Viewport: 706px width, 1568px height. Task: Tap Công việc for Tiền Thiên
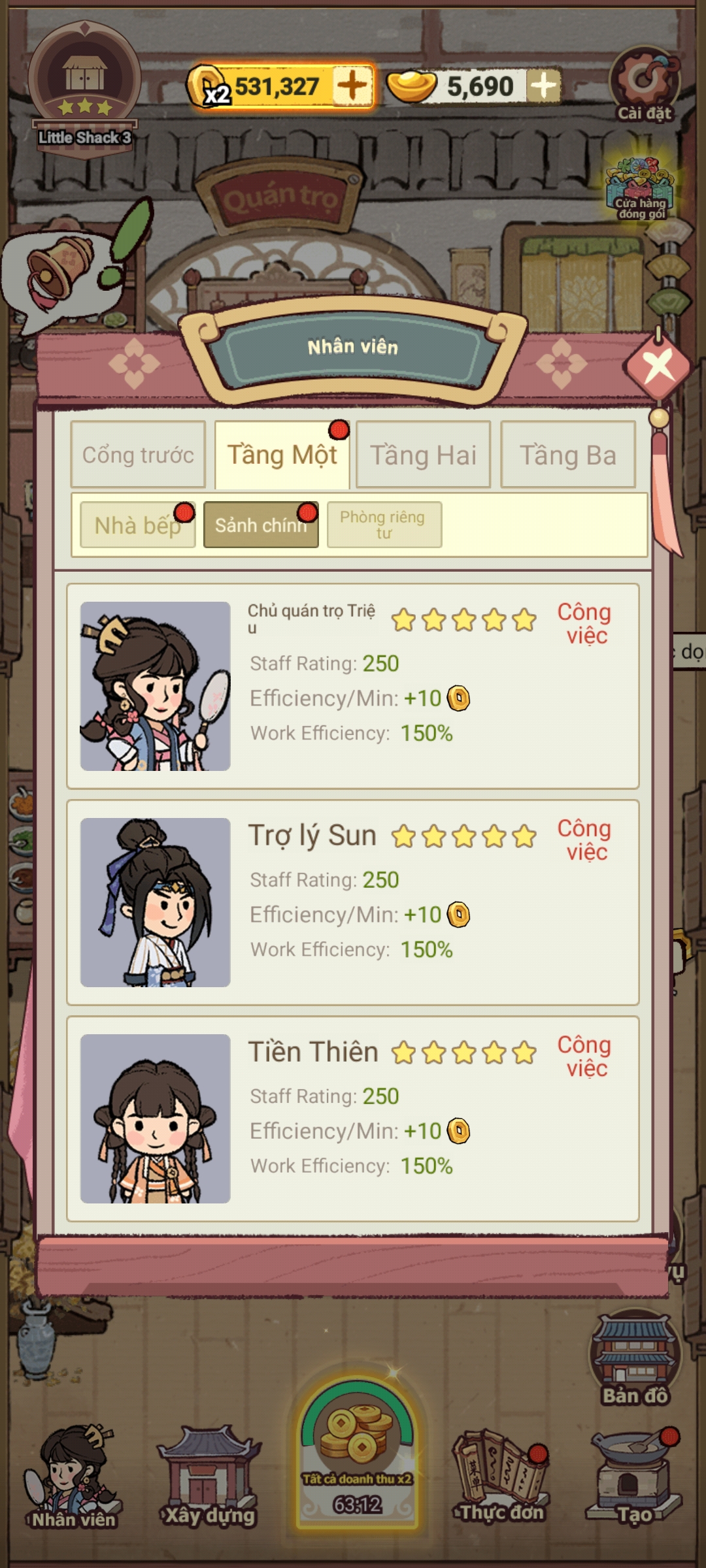tap(584, 1056)
